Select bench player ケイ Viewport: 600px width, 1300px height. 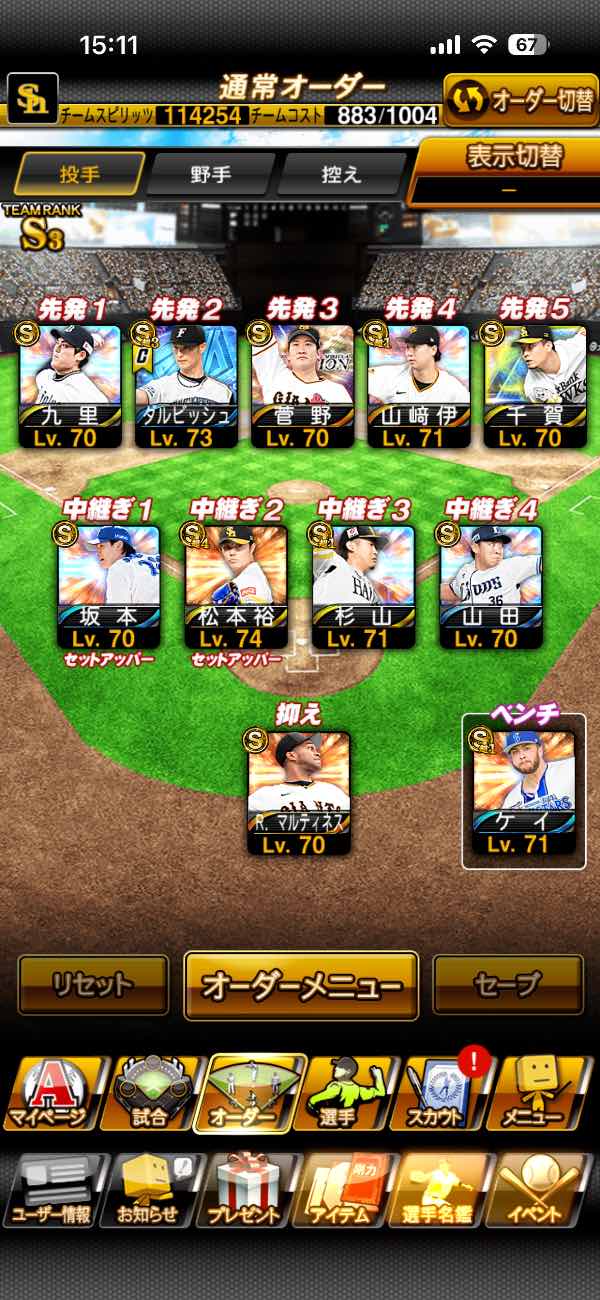(x=524, y=792)
